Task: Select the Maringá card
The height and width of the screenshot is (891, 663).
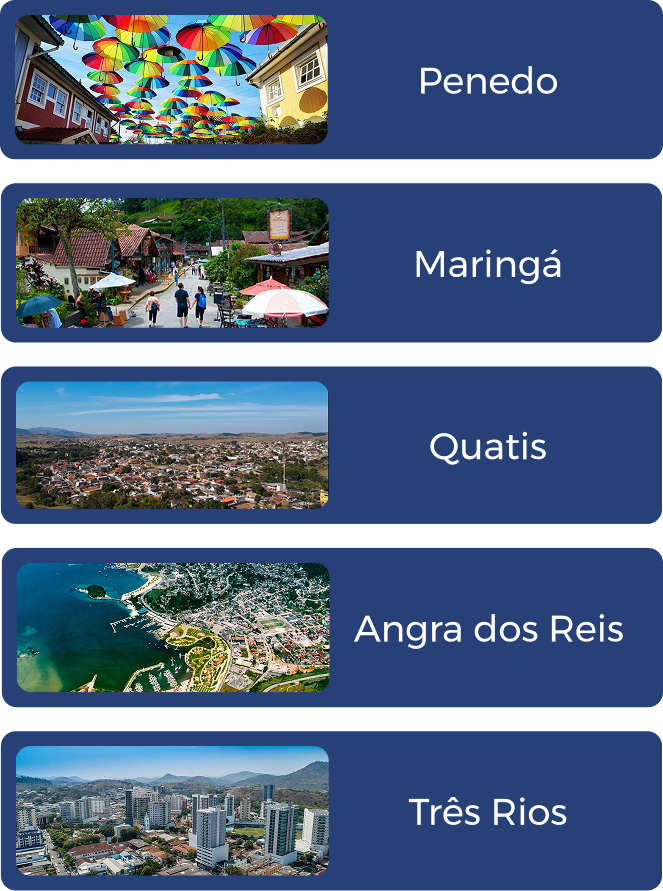Action: point(331,263)
